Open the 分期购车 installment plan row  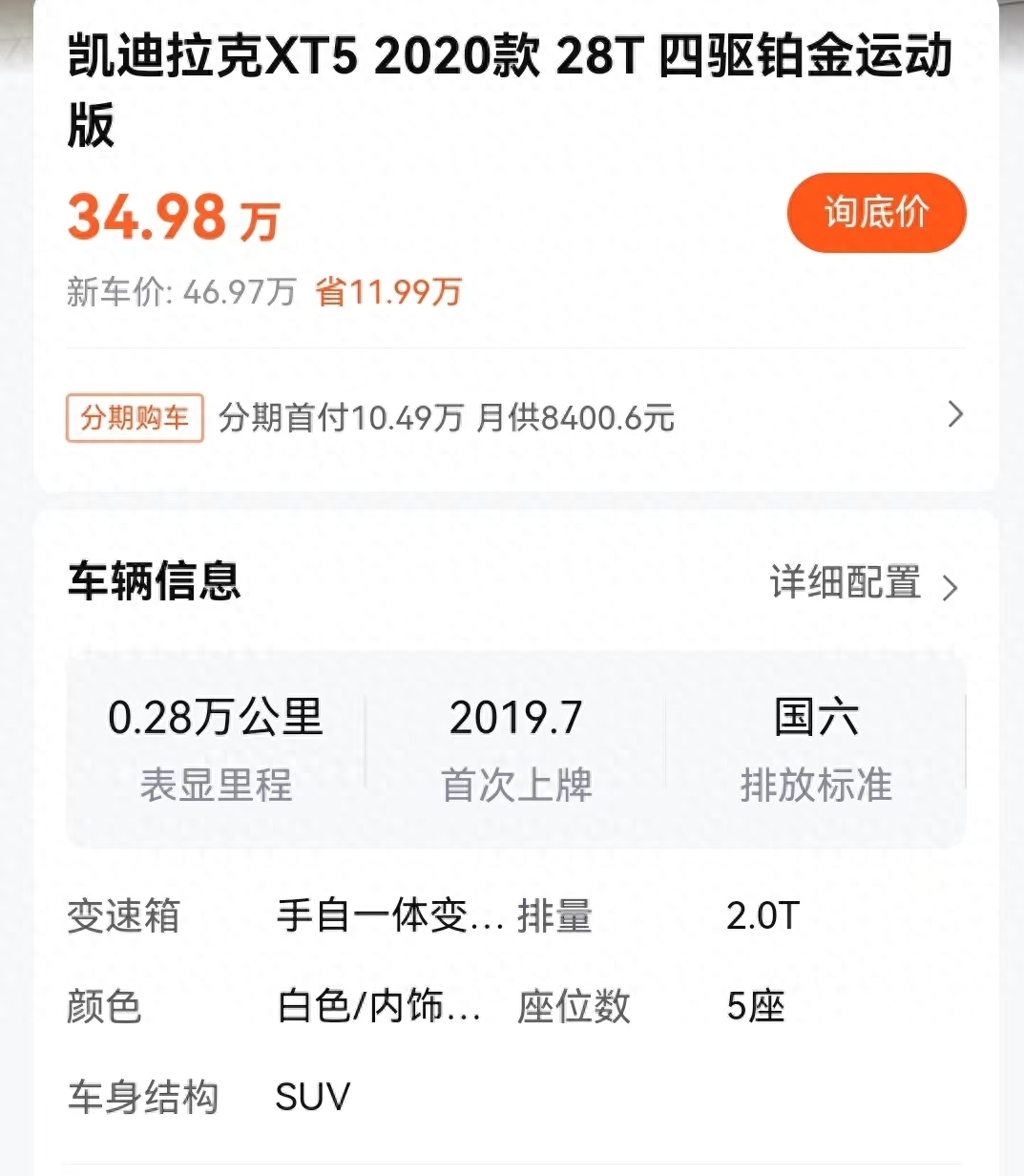[x=515, y=417]
